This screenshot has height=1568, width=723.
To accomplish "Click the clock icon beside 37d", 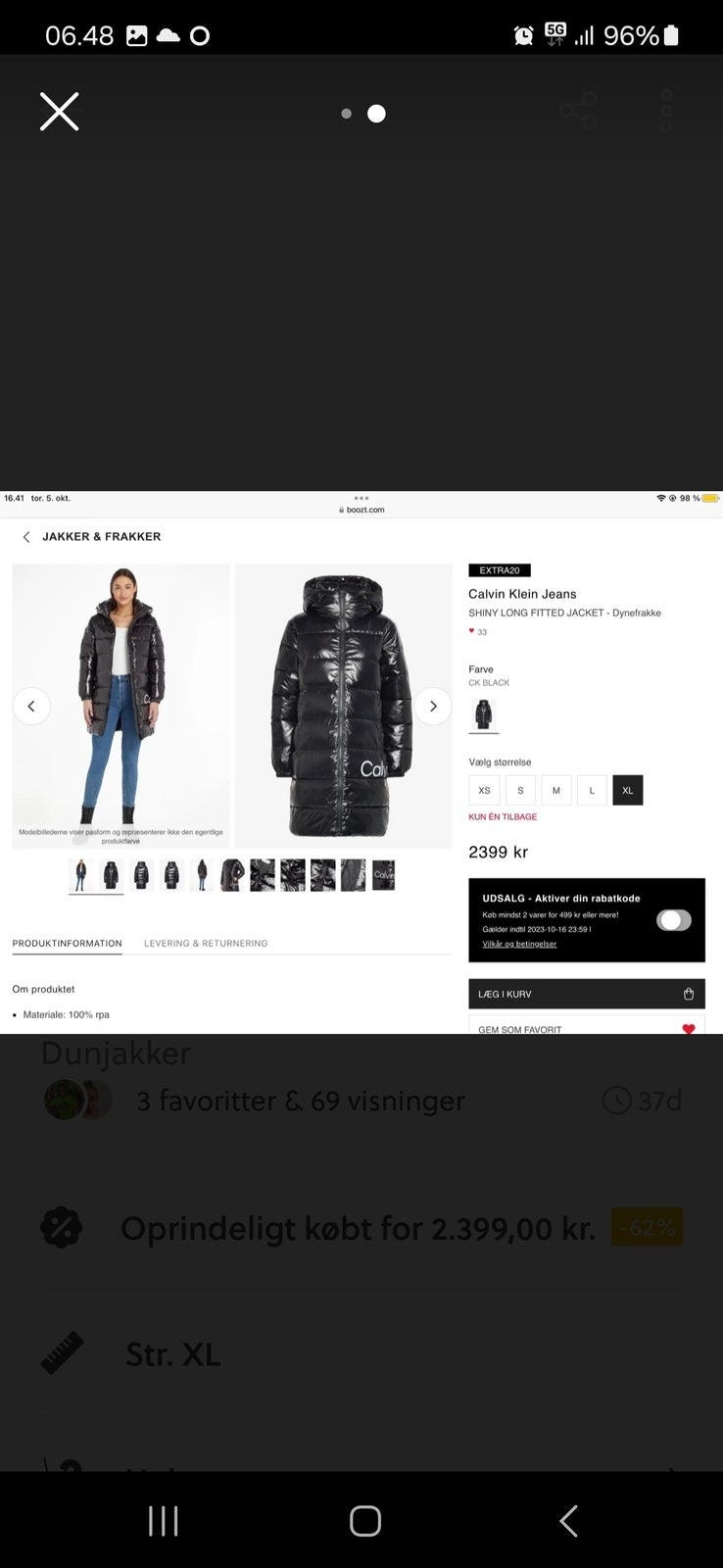I will pyautogui.click(x=616, y=1100).
